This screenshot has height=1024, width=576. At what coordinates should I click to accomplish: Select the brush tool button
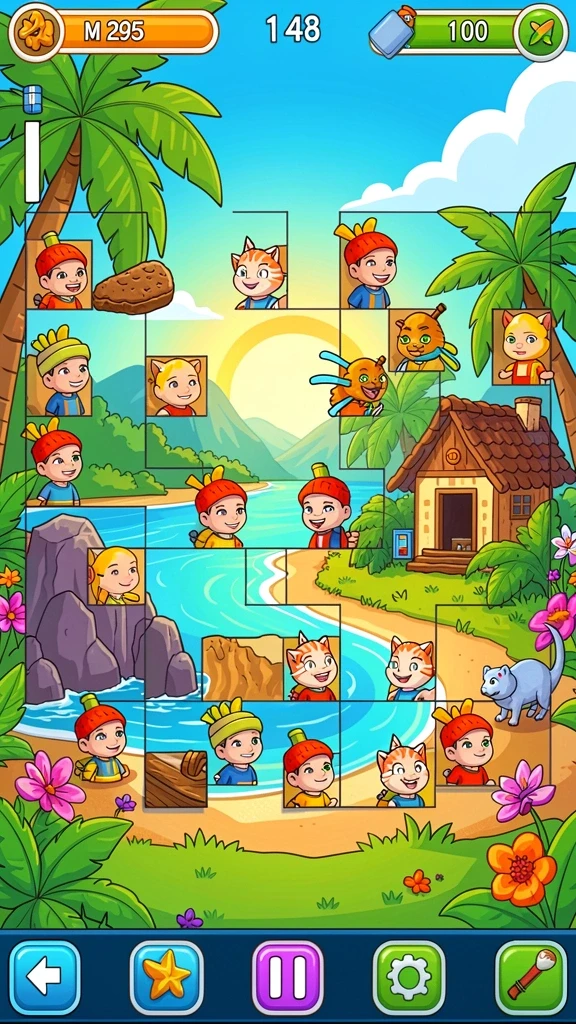coord(531,976)
